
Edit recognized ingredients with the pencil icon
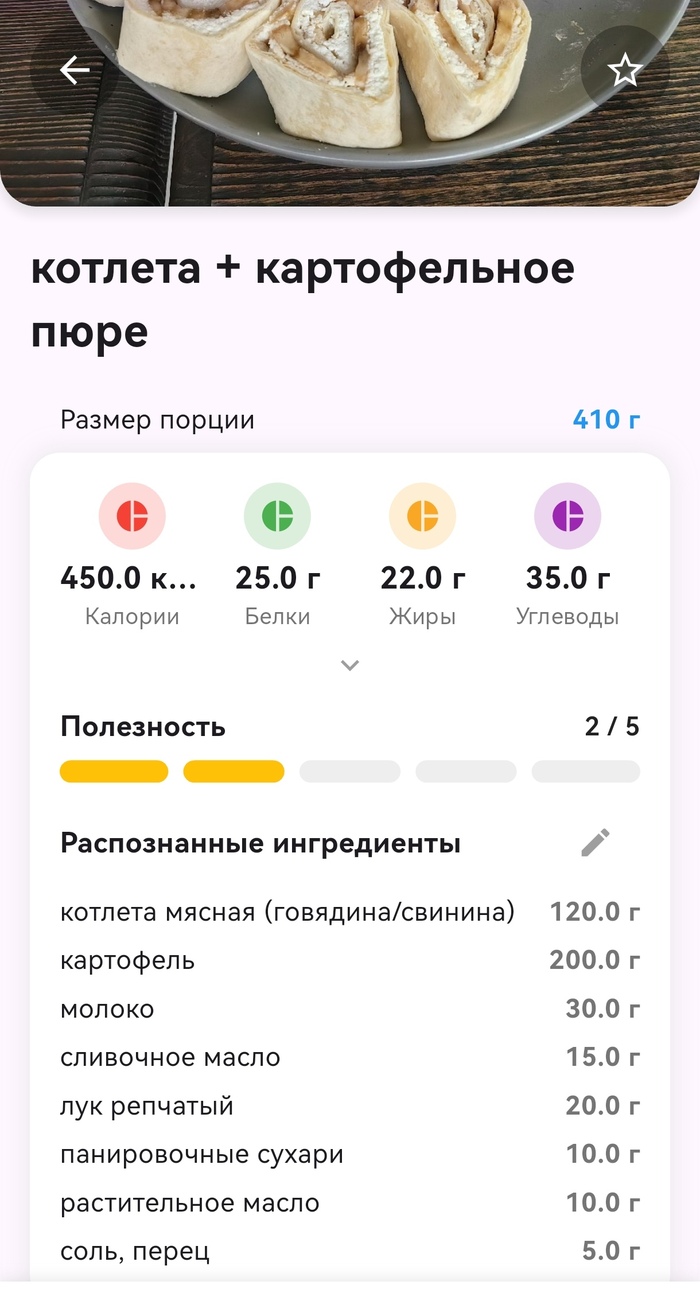[x=595, y=843]
